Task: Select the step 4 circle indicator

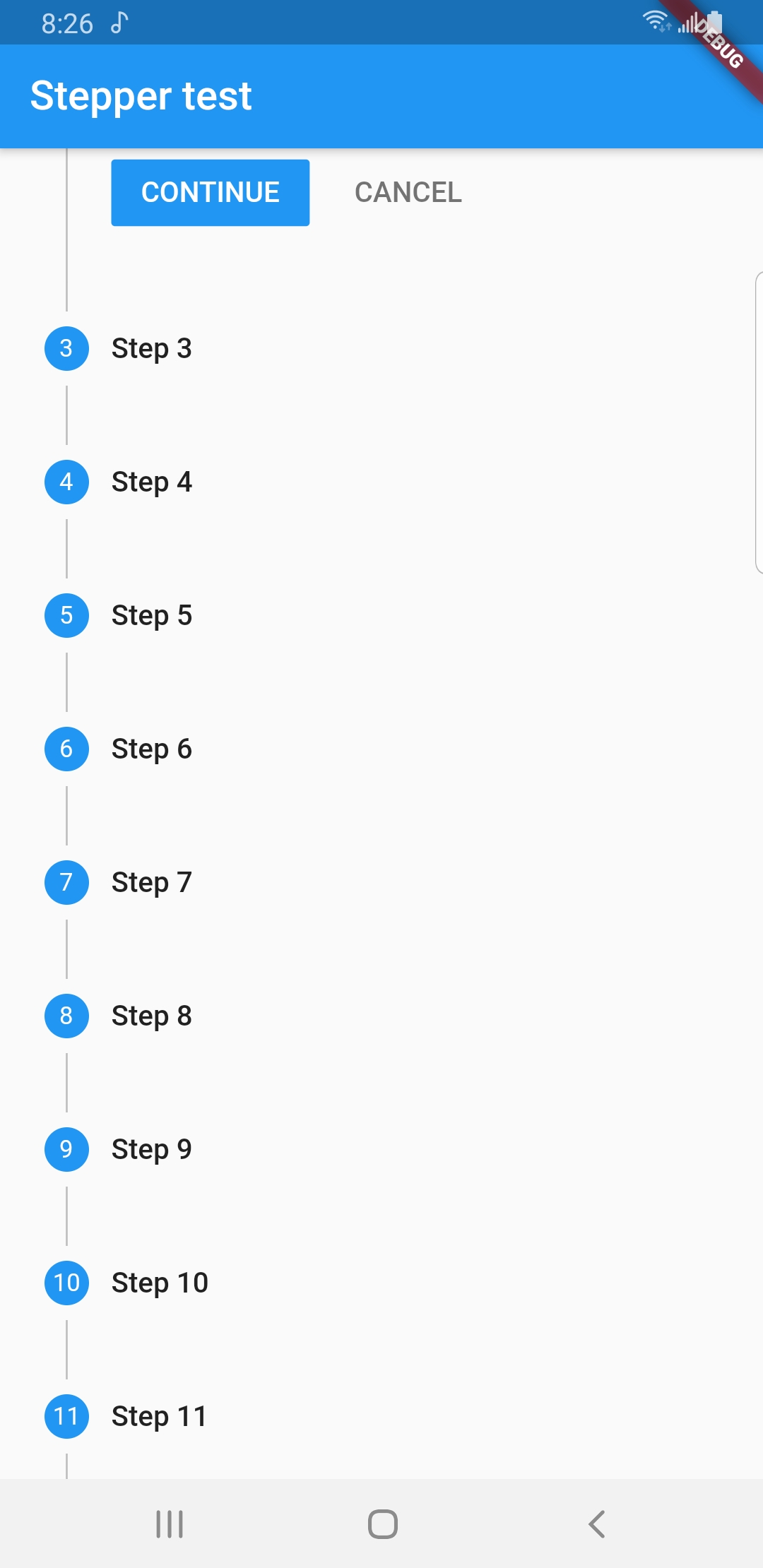Action: 66,482
